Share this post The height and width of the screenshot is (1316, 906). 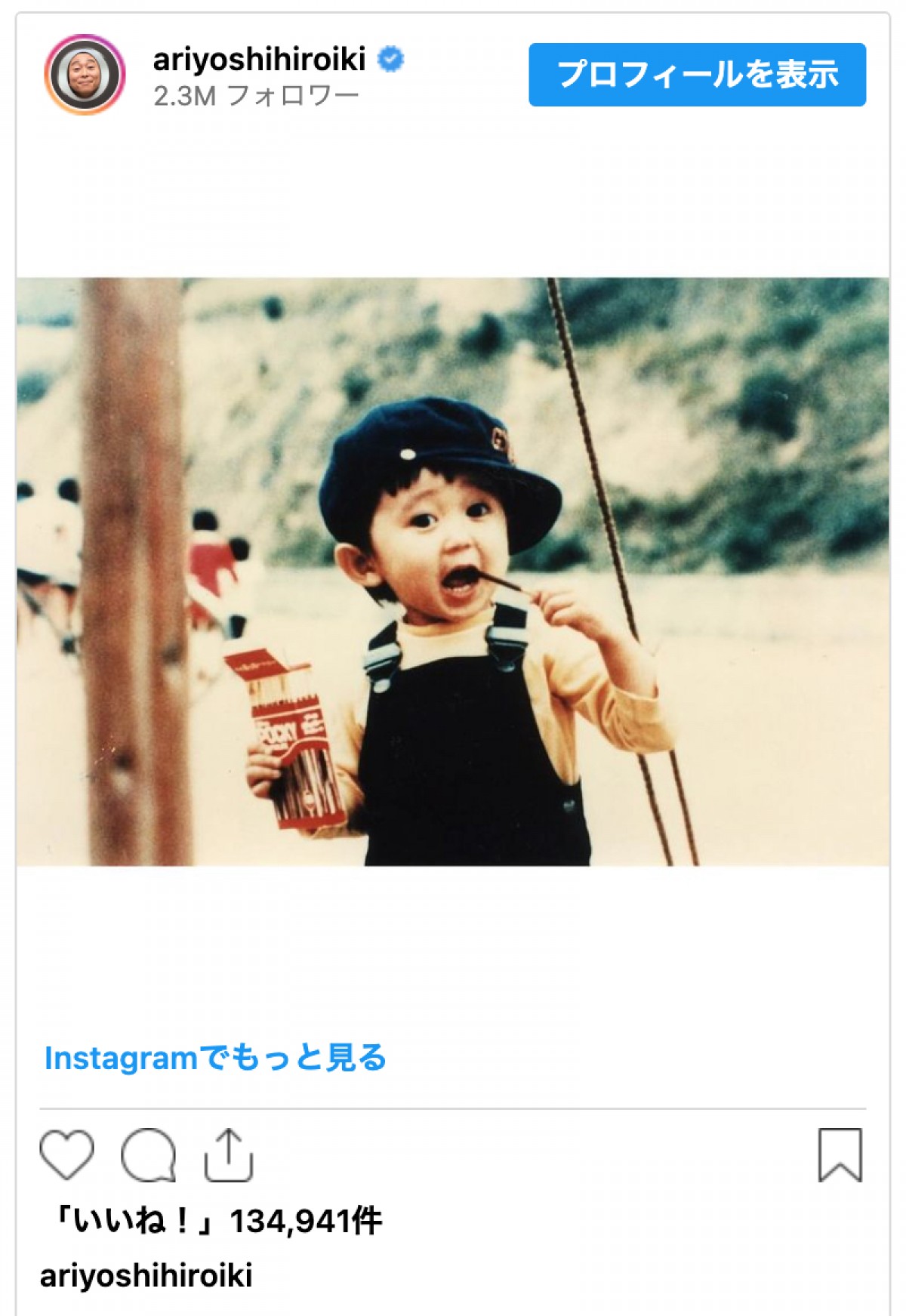click(x=228, y=1154)
